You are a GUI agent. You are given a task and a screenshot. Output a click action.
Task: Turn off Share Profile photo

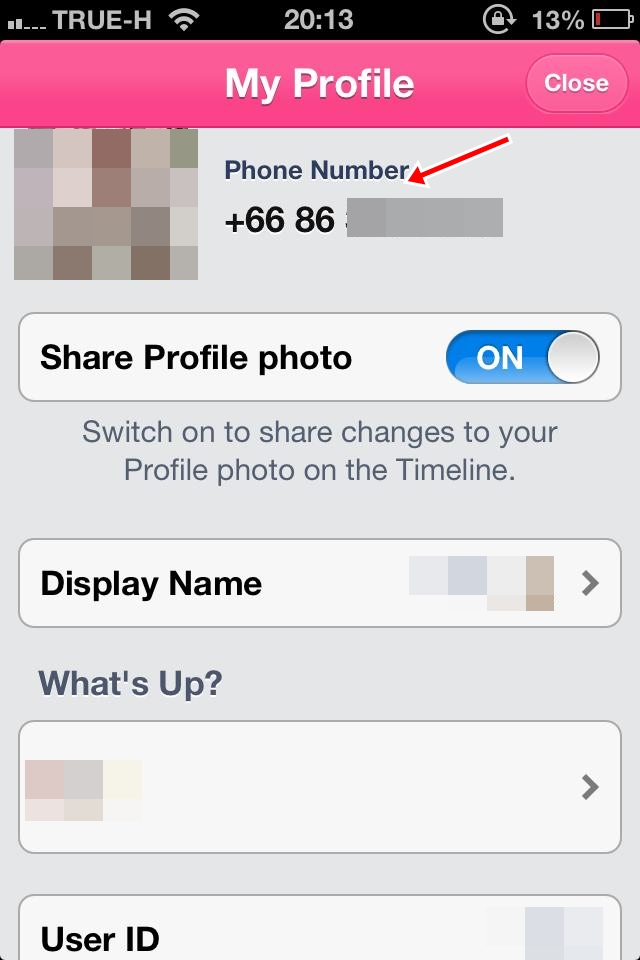522,358
